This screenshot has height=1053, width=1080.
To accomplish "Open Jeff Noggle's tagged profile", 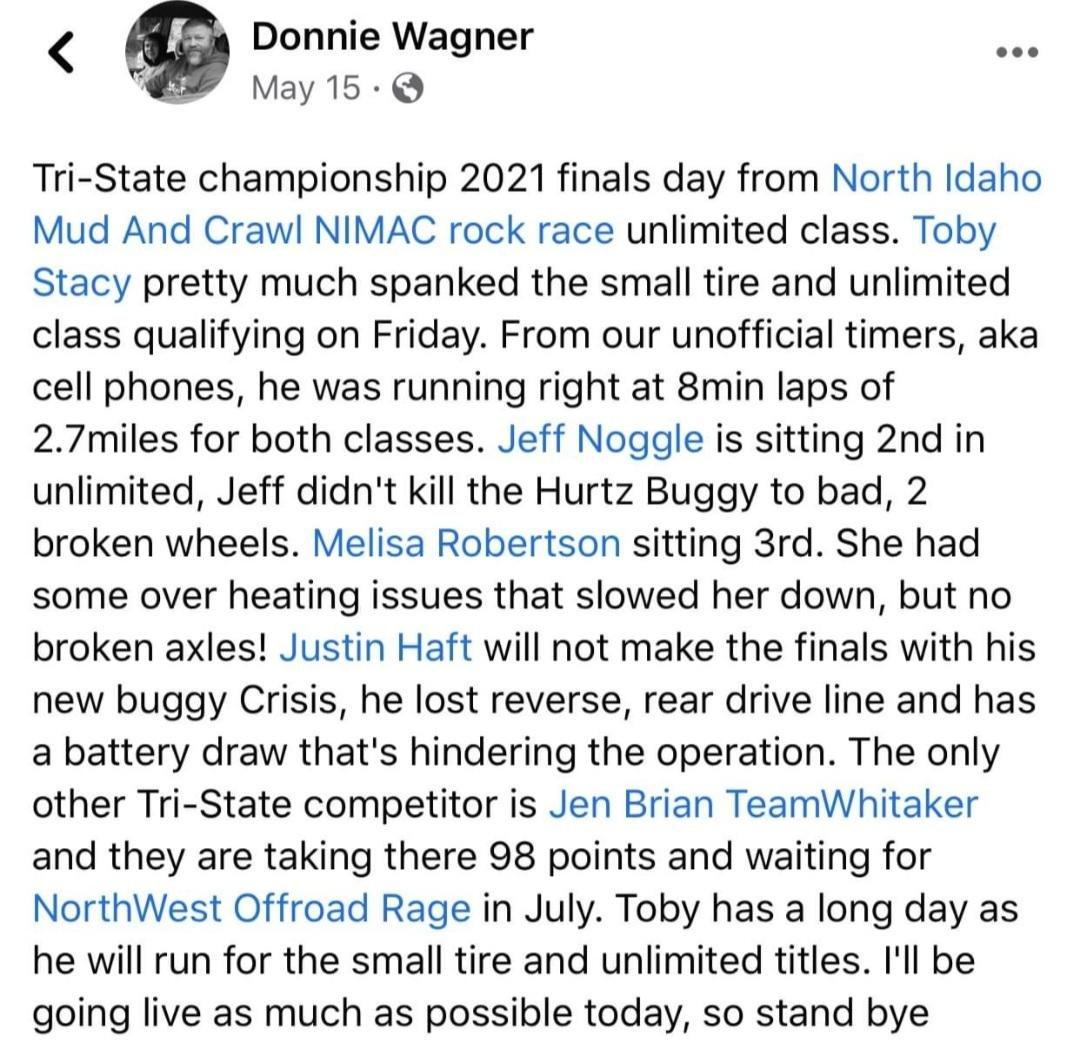I will click(x=600, y=439).
